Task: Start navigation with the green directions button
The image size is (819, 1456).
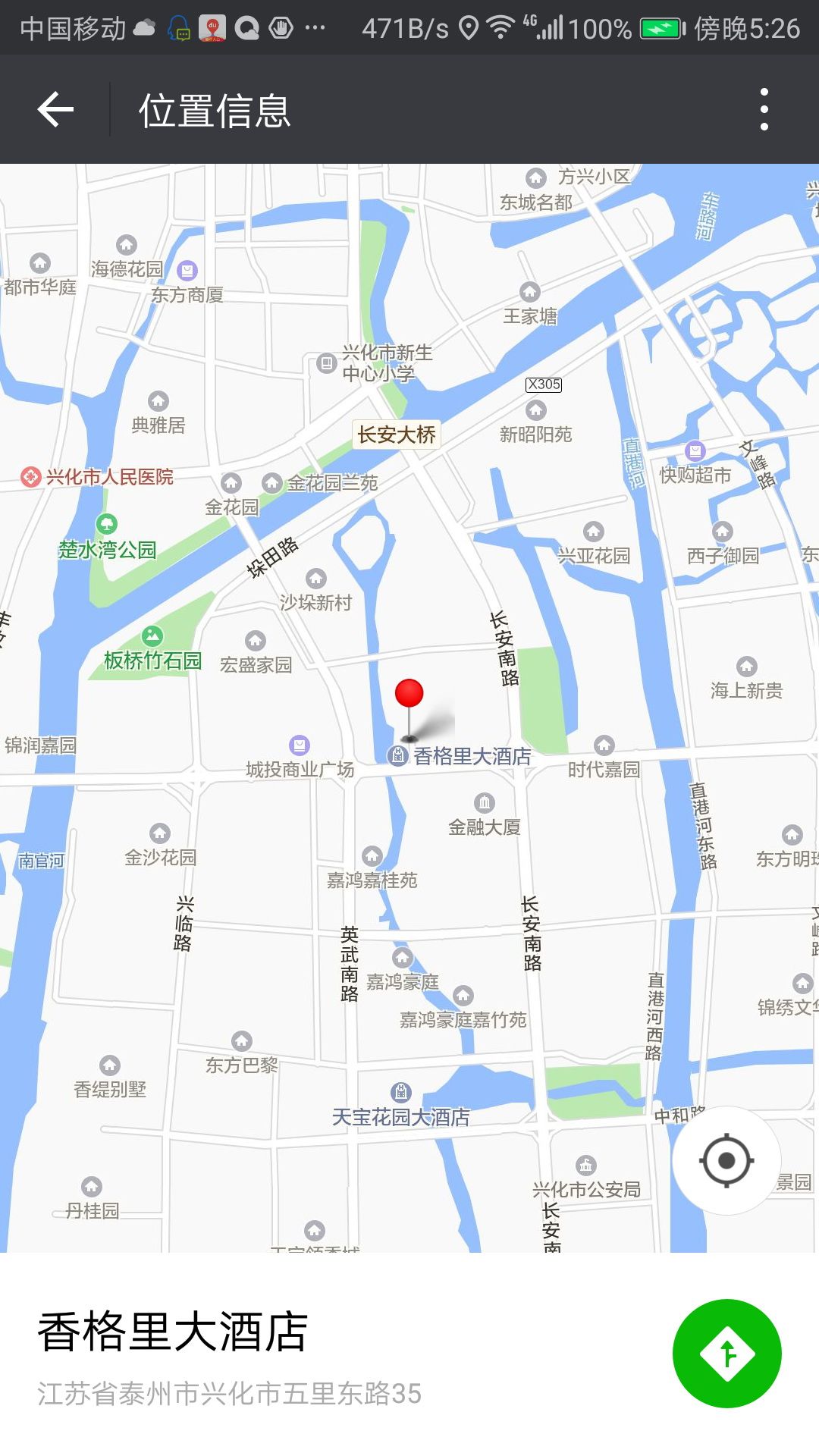Action: click(x=726, y=1354)
